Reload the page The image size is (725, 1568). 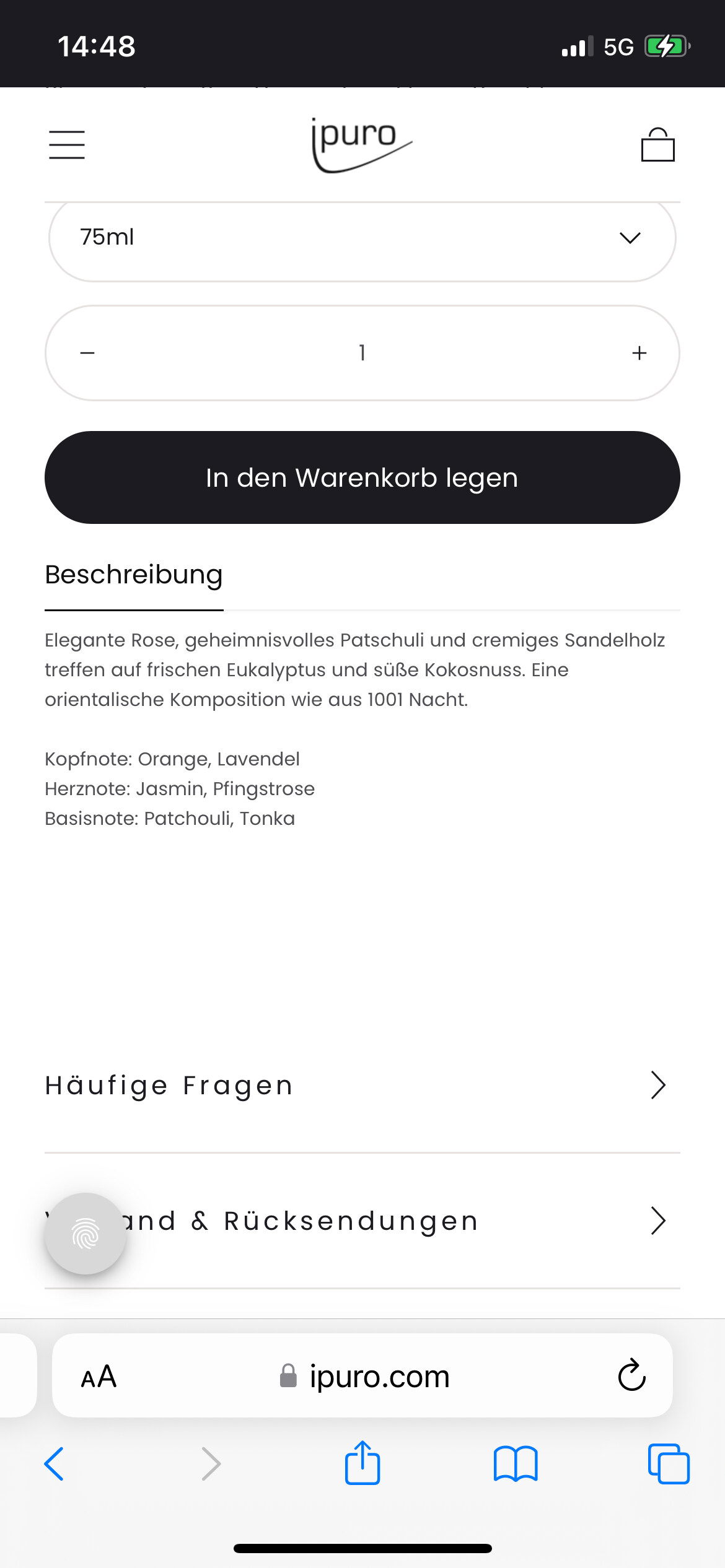631,1375
